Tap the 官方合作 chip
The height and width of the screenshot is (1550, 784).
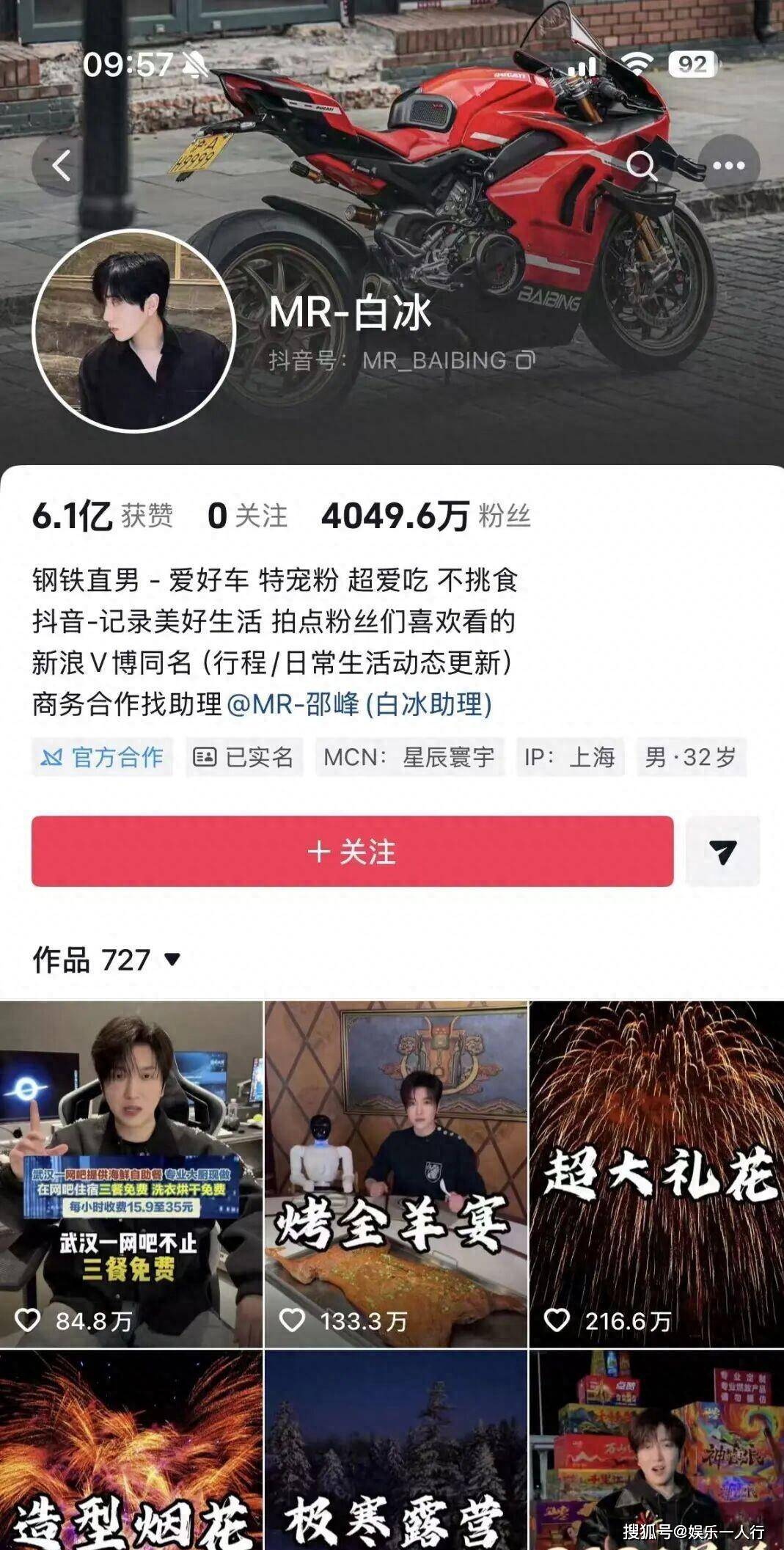coord(103,757)
